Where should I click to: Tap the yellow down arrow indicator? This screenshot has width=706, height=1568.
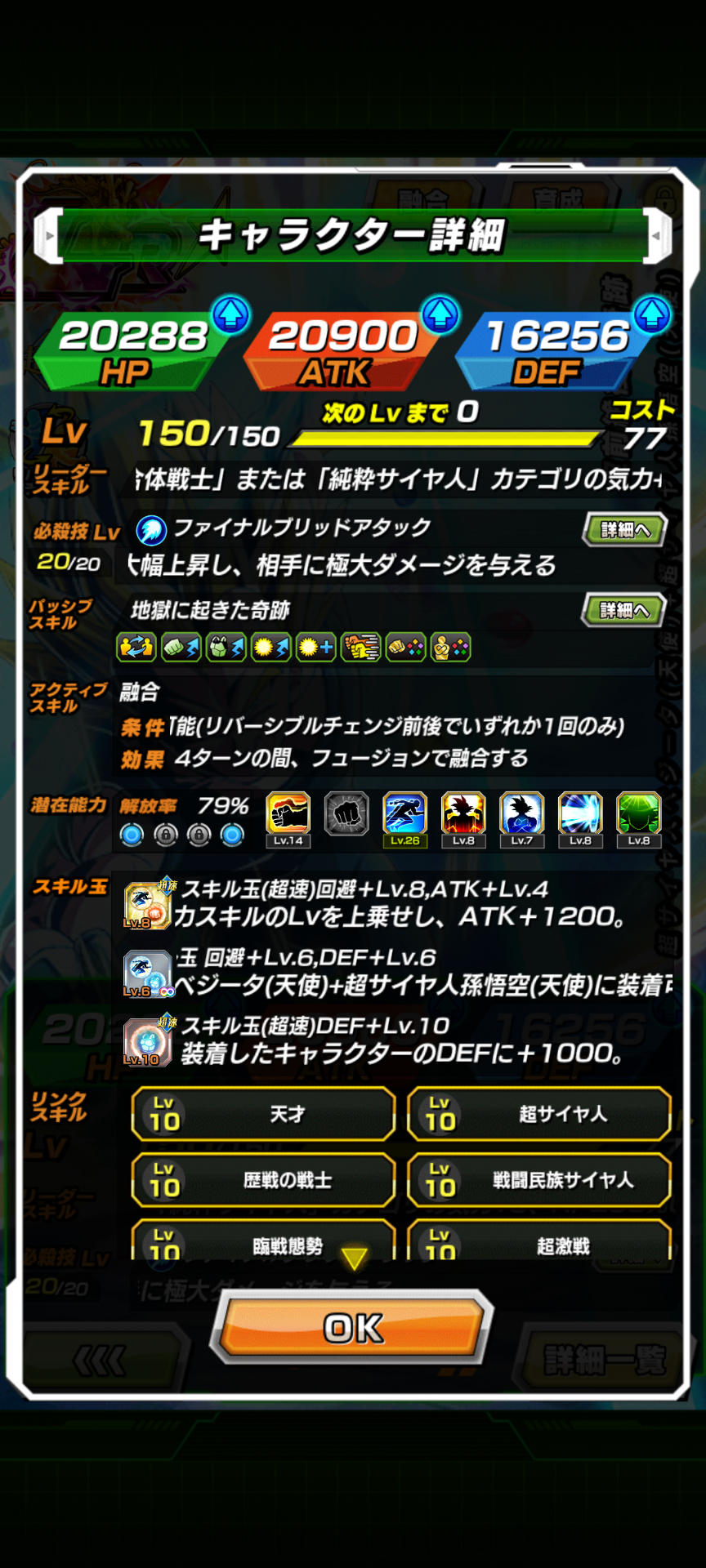tap(354, 1258)
